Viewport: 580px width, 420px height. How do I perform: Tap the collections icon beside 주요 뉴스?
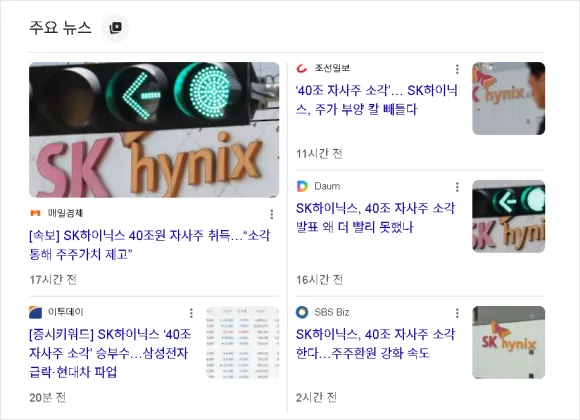(115, 28)
